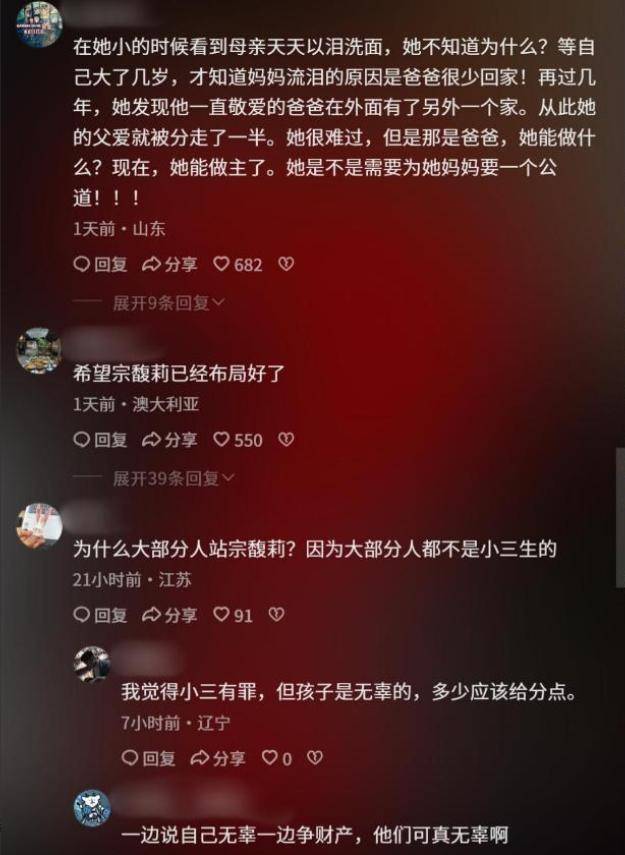Dislike the comment with 682 likes

click(286, 264)
